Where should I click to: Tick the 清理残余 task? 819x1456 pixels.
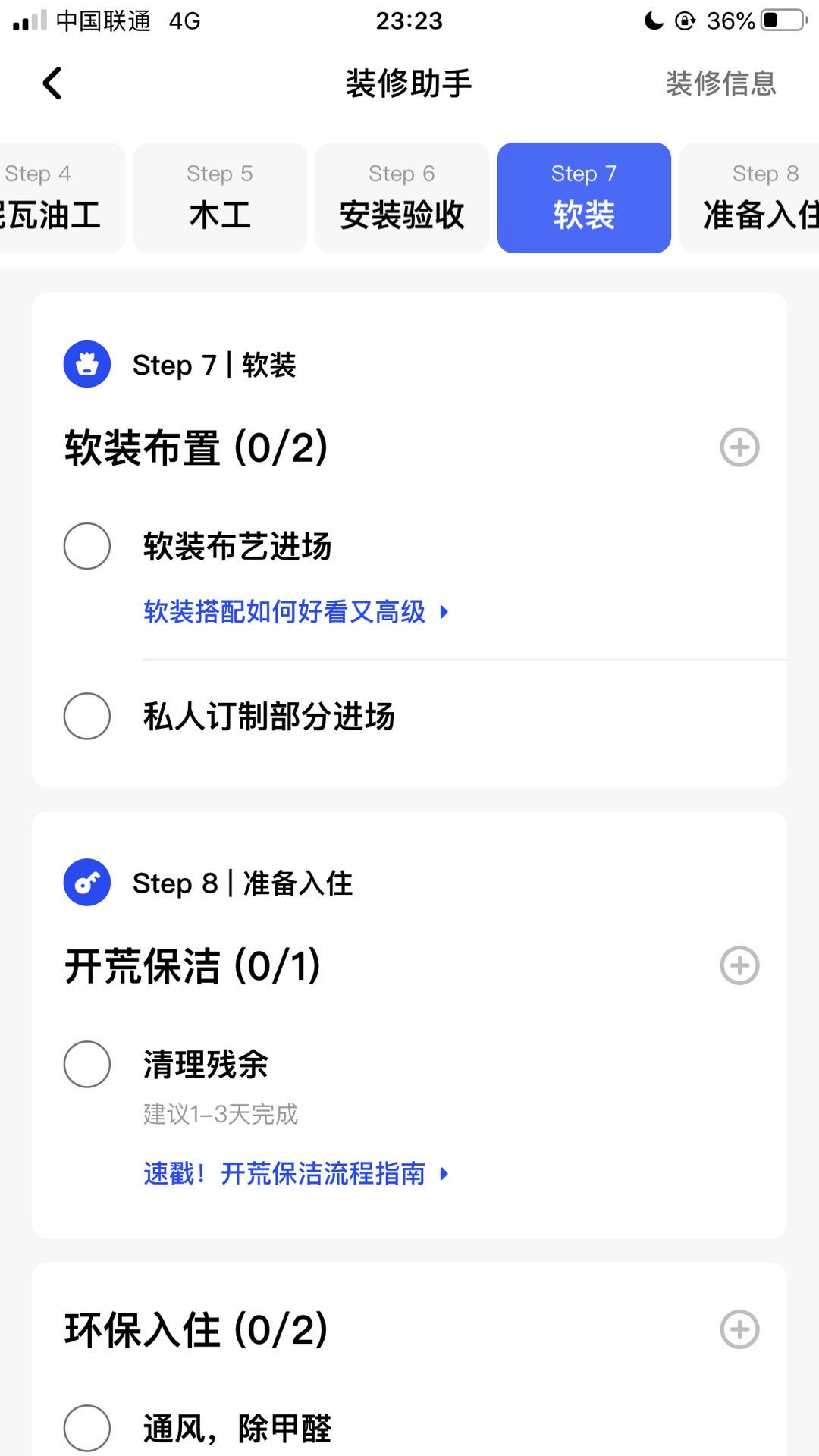tap(87, 1064)
